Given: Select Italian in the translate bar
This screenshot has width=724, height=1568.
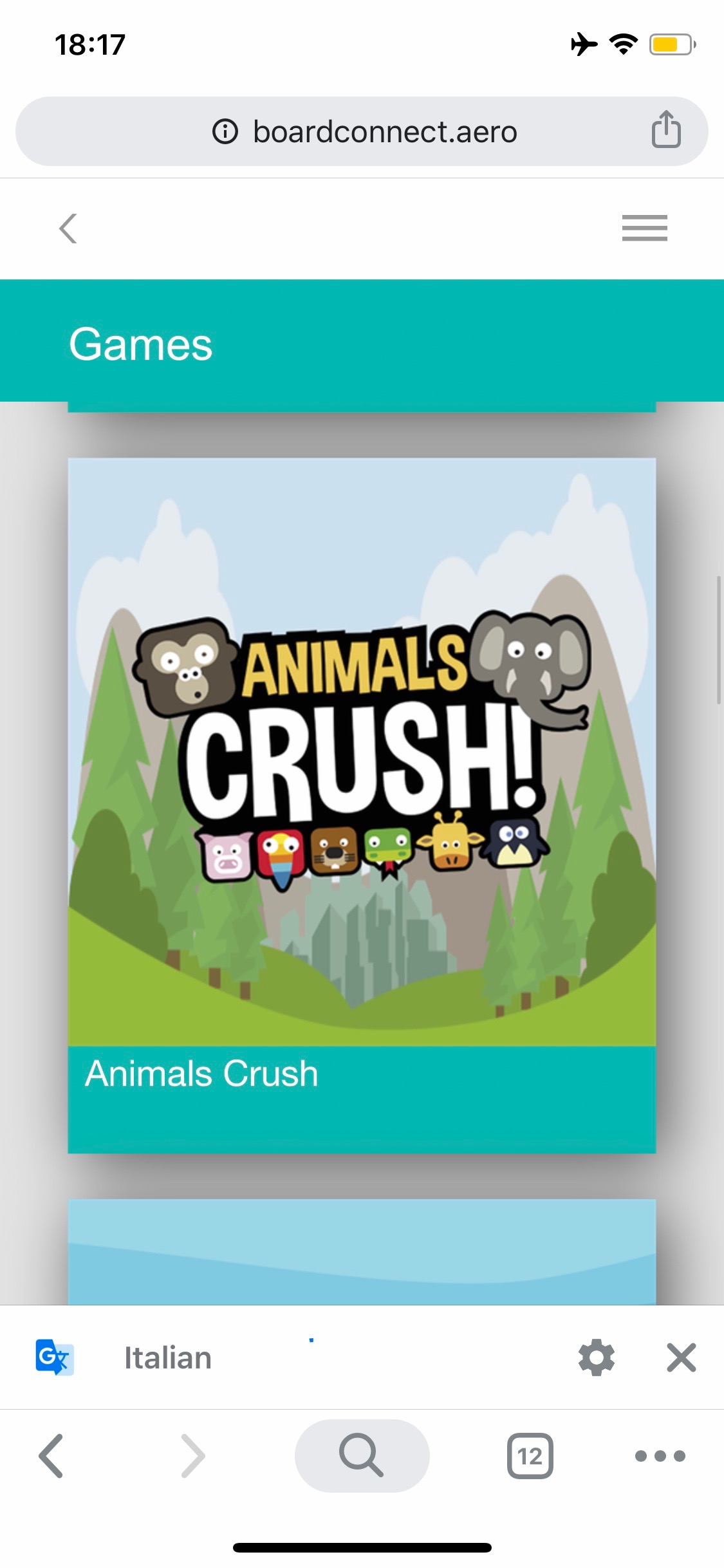Looking at the screenshot, I should 167,1358.
